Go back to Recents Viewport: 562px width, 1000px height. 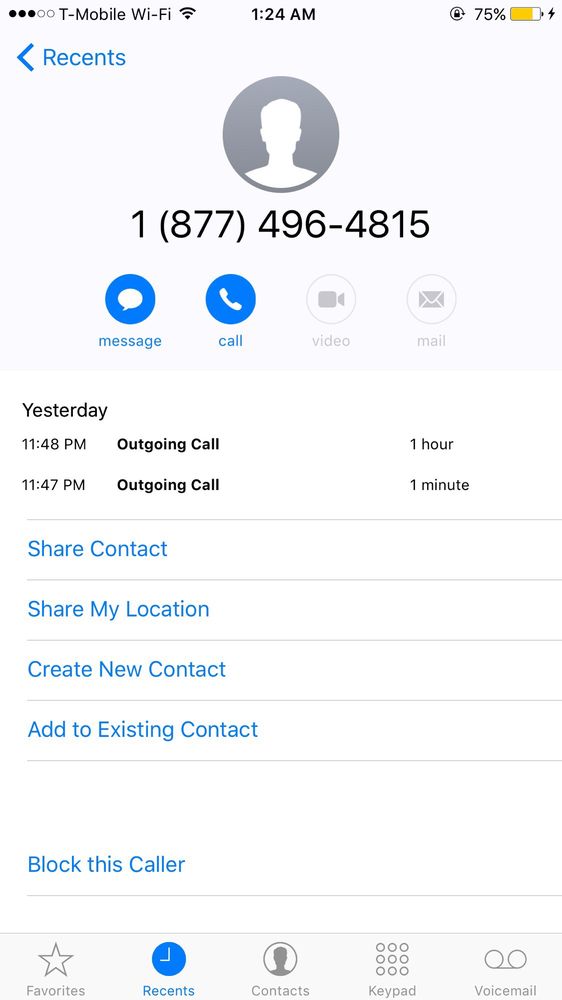[71, 57]
